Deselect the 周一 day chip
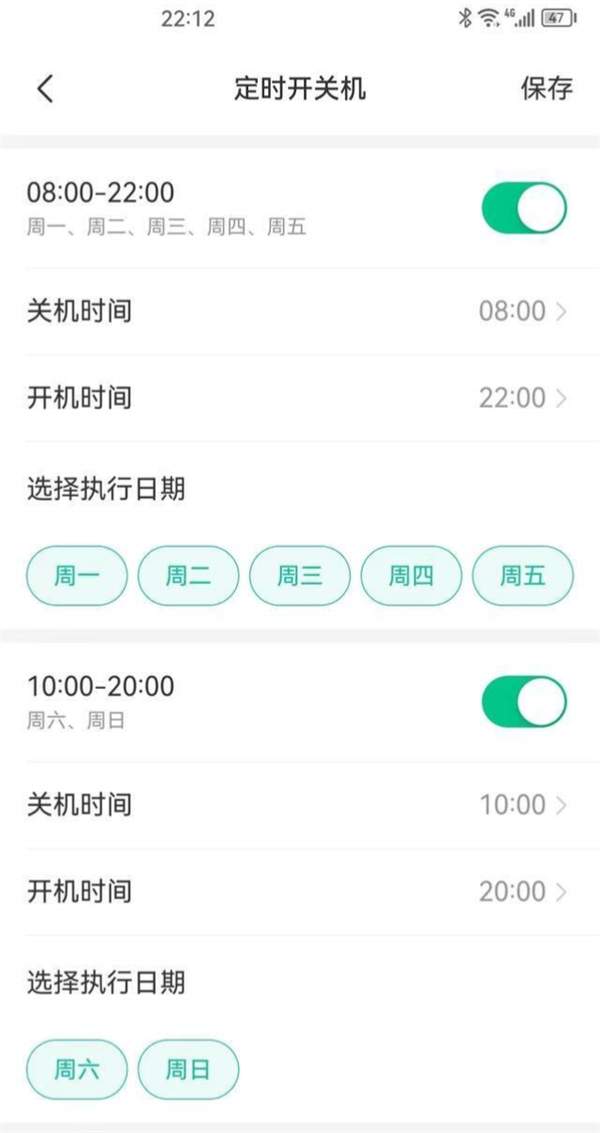Viewport: 600px width, 1133px height. point(77,576)
